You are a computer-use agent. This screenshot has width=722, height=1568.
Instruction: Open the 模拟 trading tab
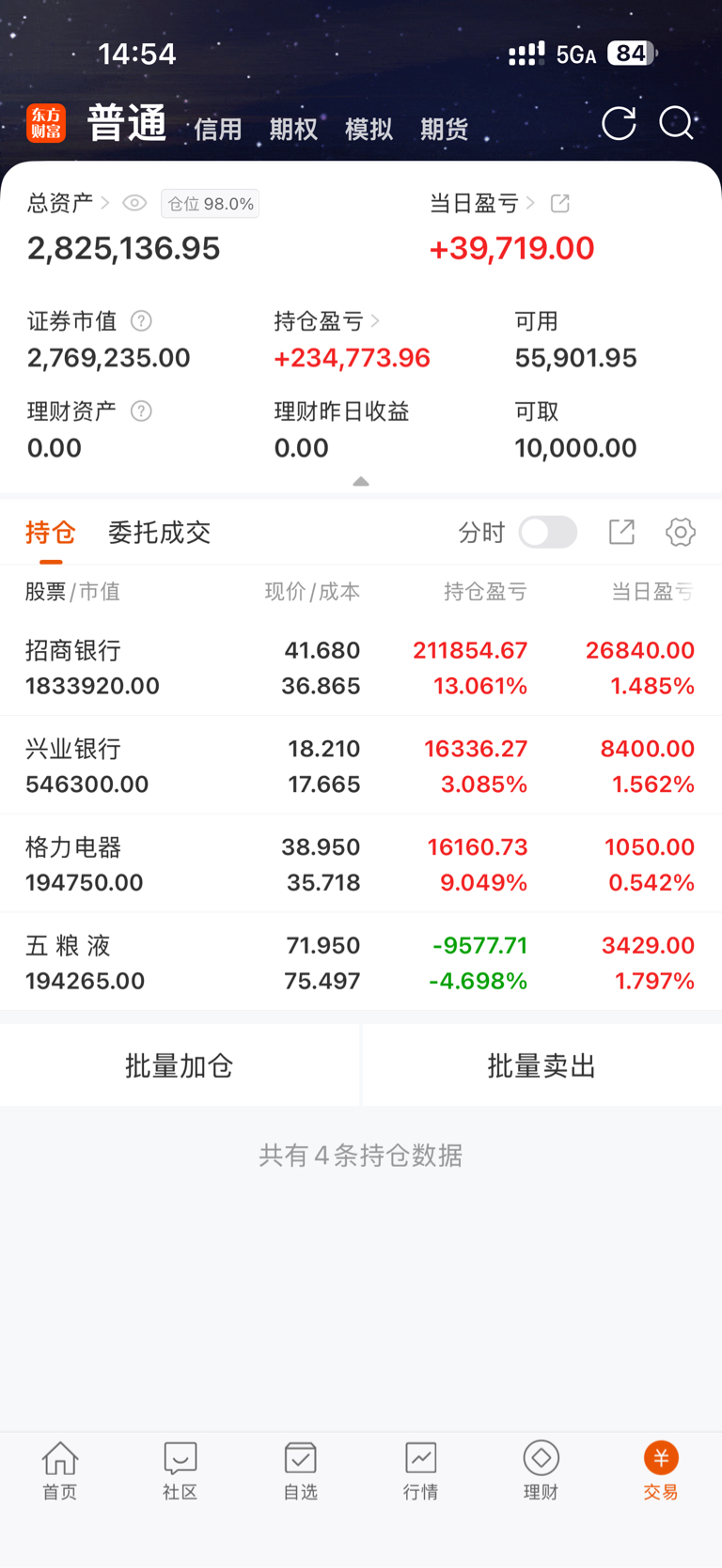tap(369, 130)
